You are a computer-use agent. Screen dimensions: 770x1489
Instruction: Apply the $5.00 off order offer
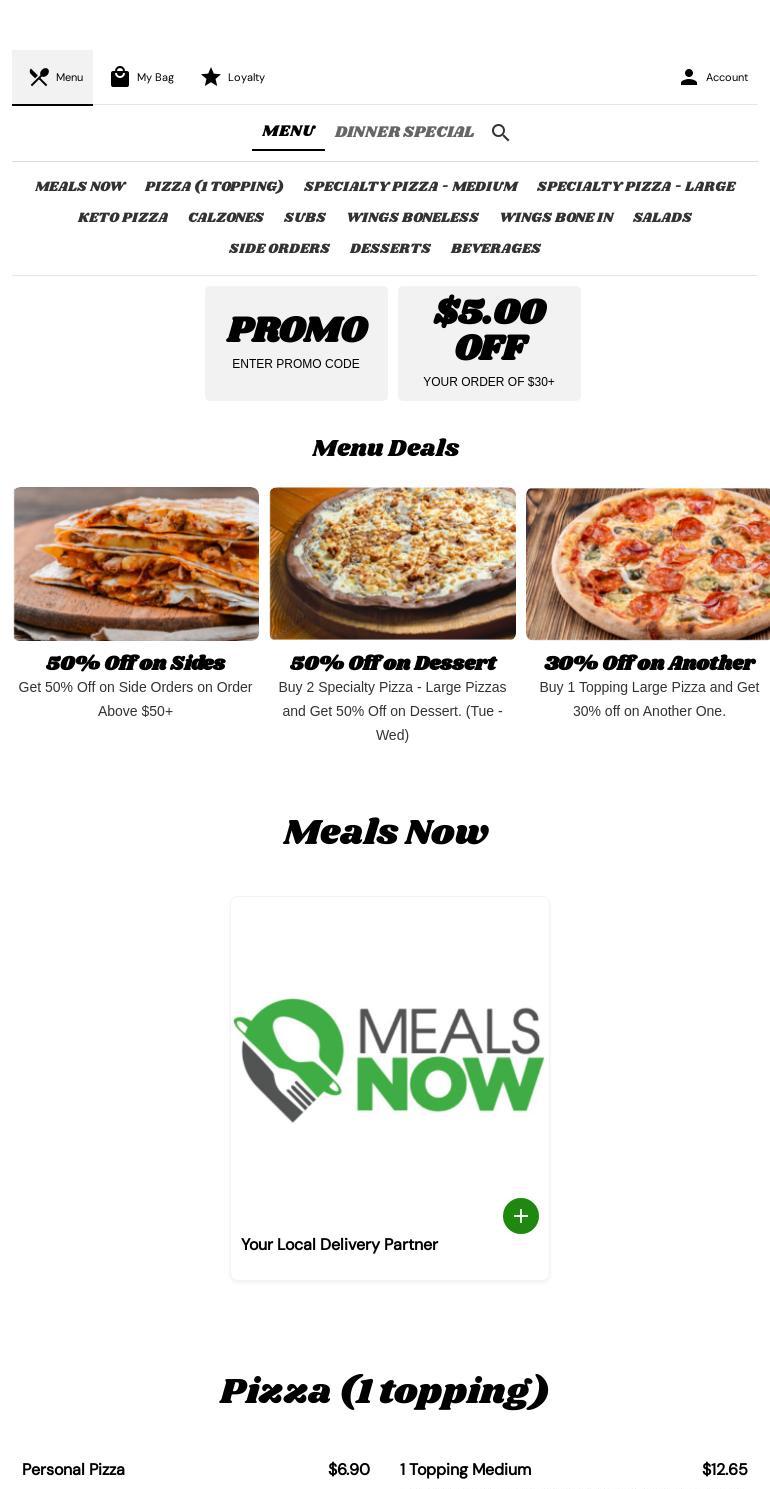click(x=489, y=343)
